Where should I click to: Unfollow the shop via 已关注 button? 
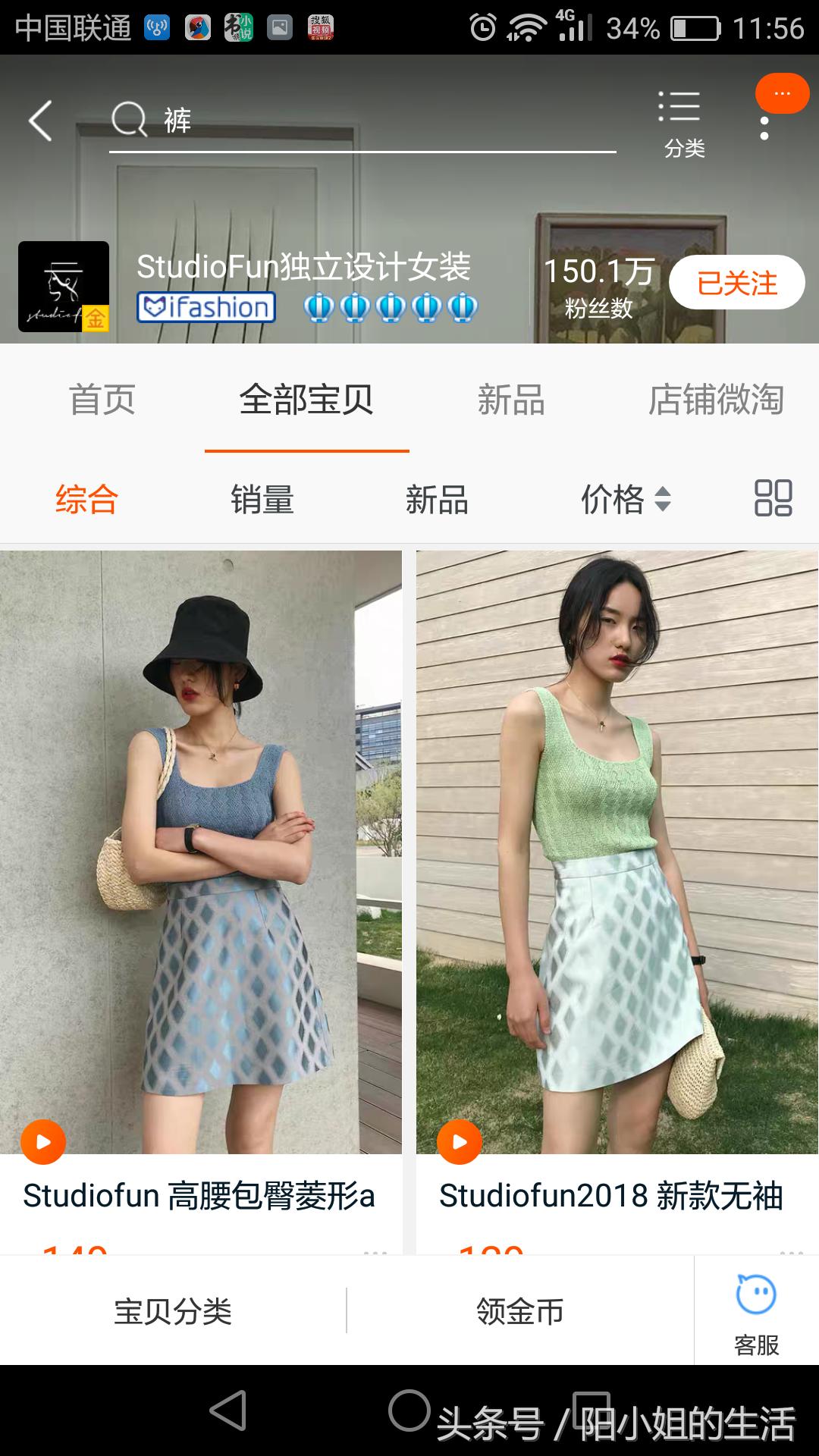(x=735, y=281)
